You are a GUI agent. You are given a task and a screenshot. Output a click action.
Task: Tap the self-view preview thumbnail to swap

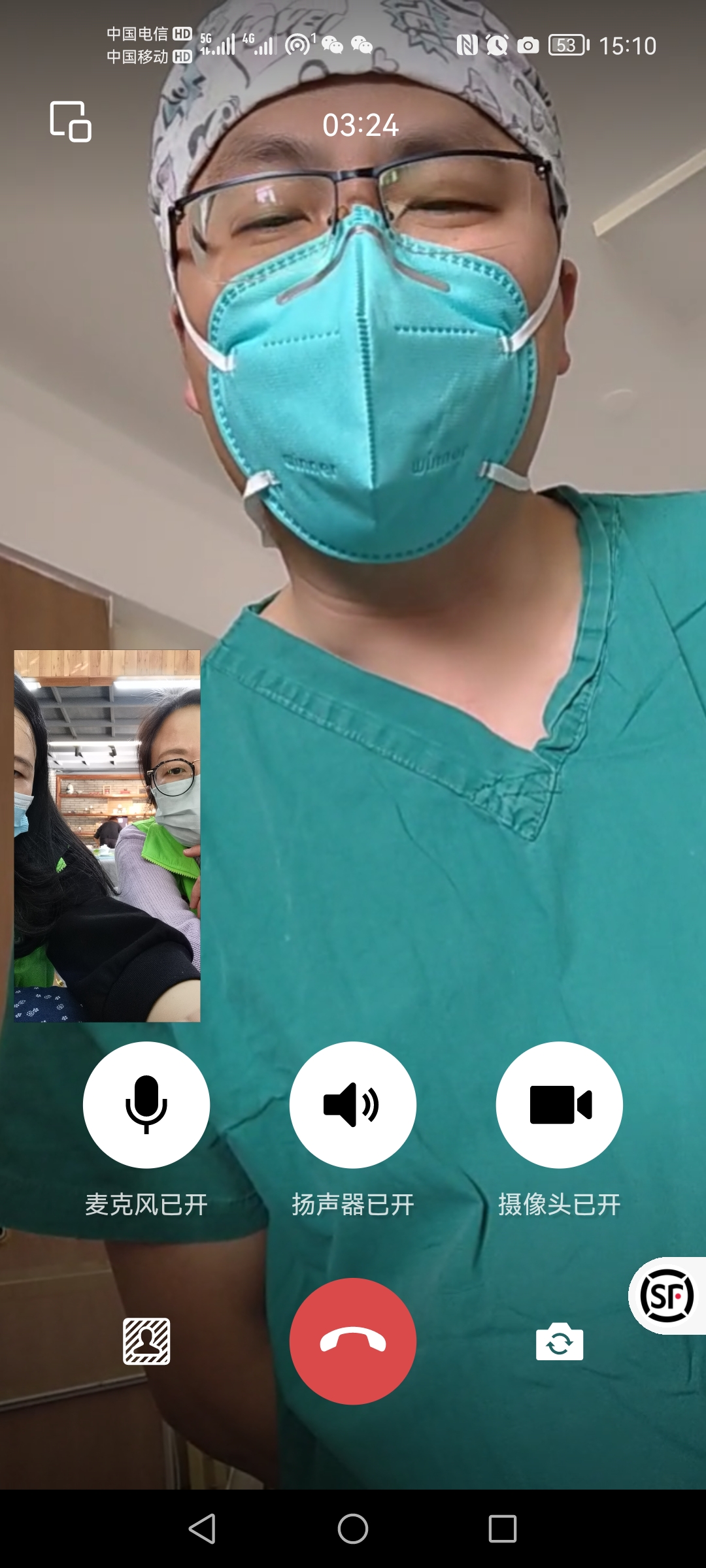click(x=107, y=836)
